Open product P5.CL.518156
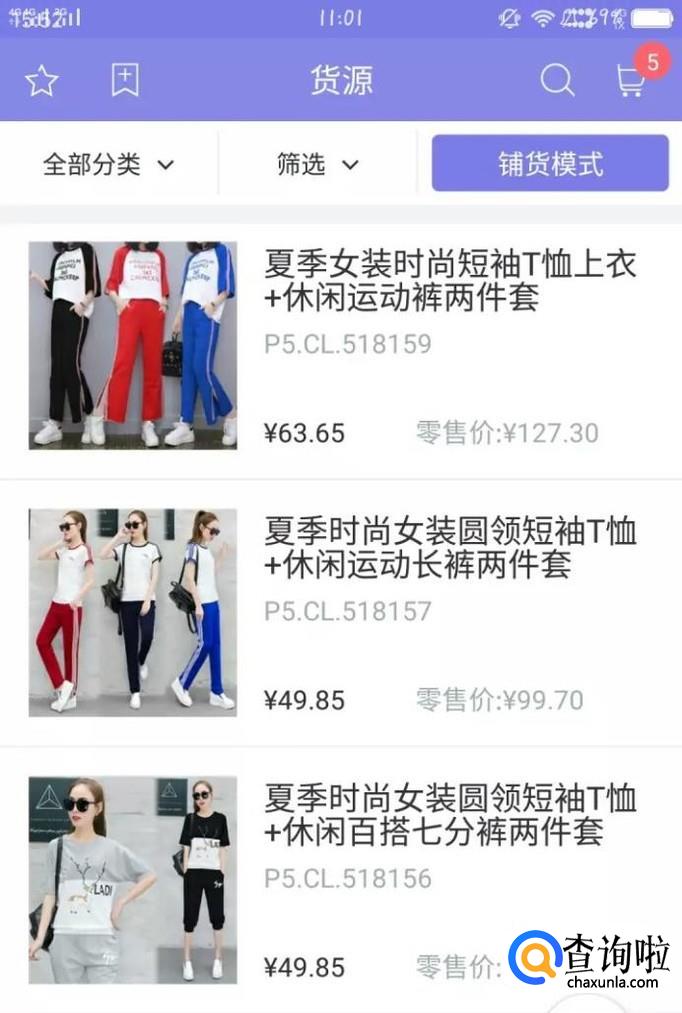Viewport: 682px width, 1013px height. click(x=341, y=881)
